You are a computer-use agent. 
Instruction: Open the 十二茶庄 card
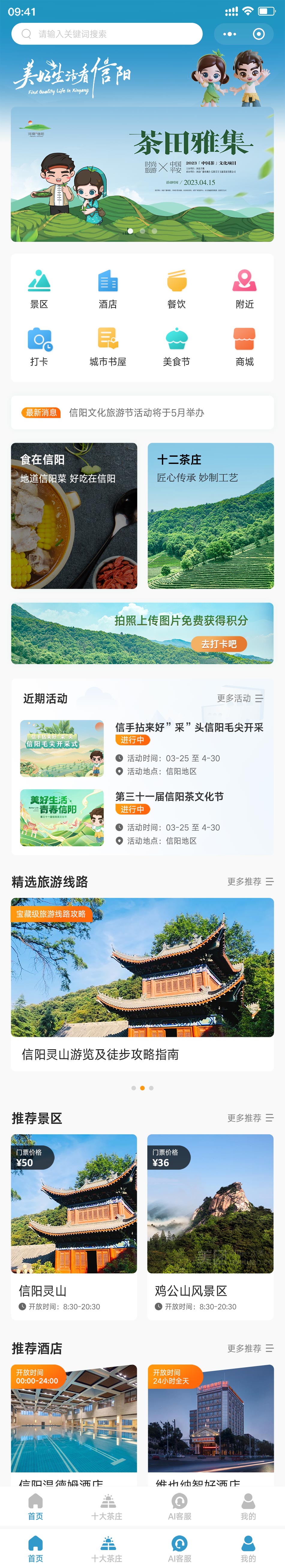(211, 515)
